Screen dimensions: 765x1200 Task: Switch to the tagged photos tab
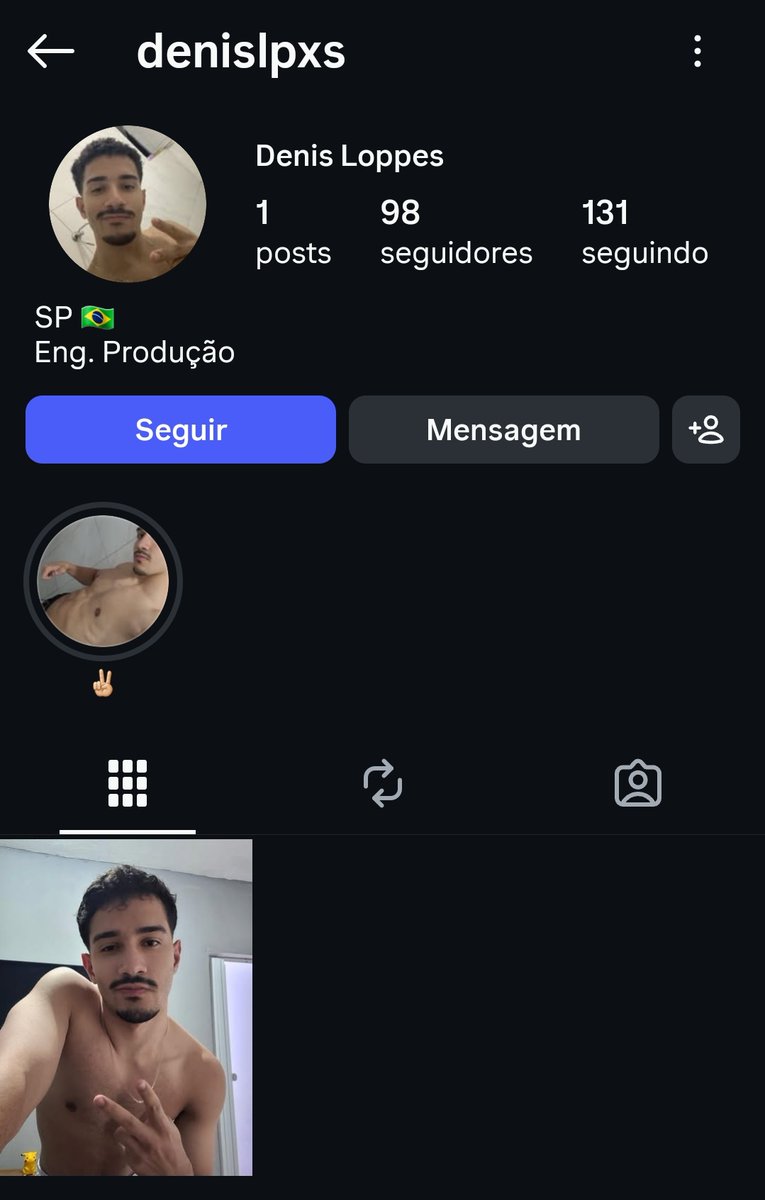638,783
